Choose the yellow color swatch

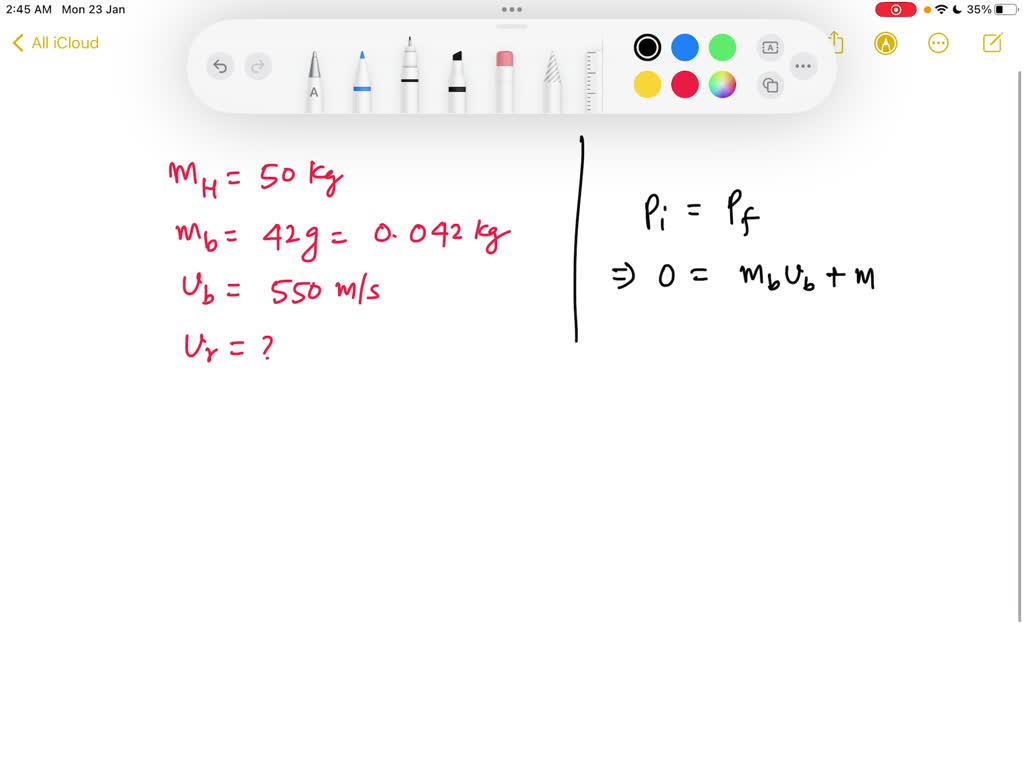[x=647, y=85]
